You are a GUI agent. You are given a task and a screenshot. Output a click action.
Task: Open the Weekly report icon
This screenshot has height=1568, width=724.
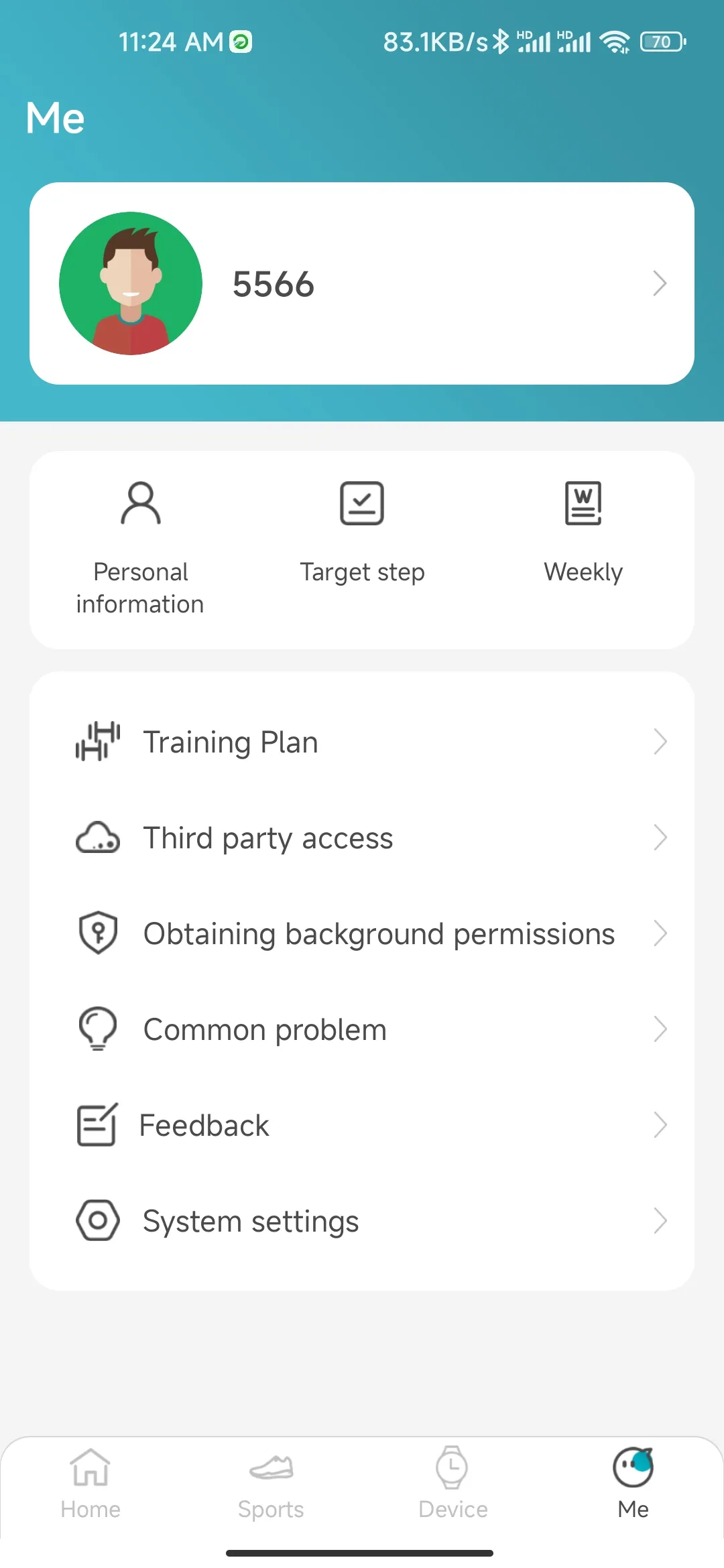583,503
